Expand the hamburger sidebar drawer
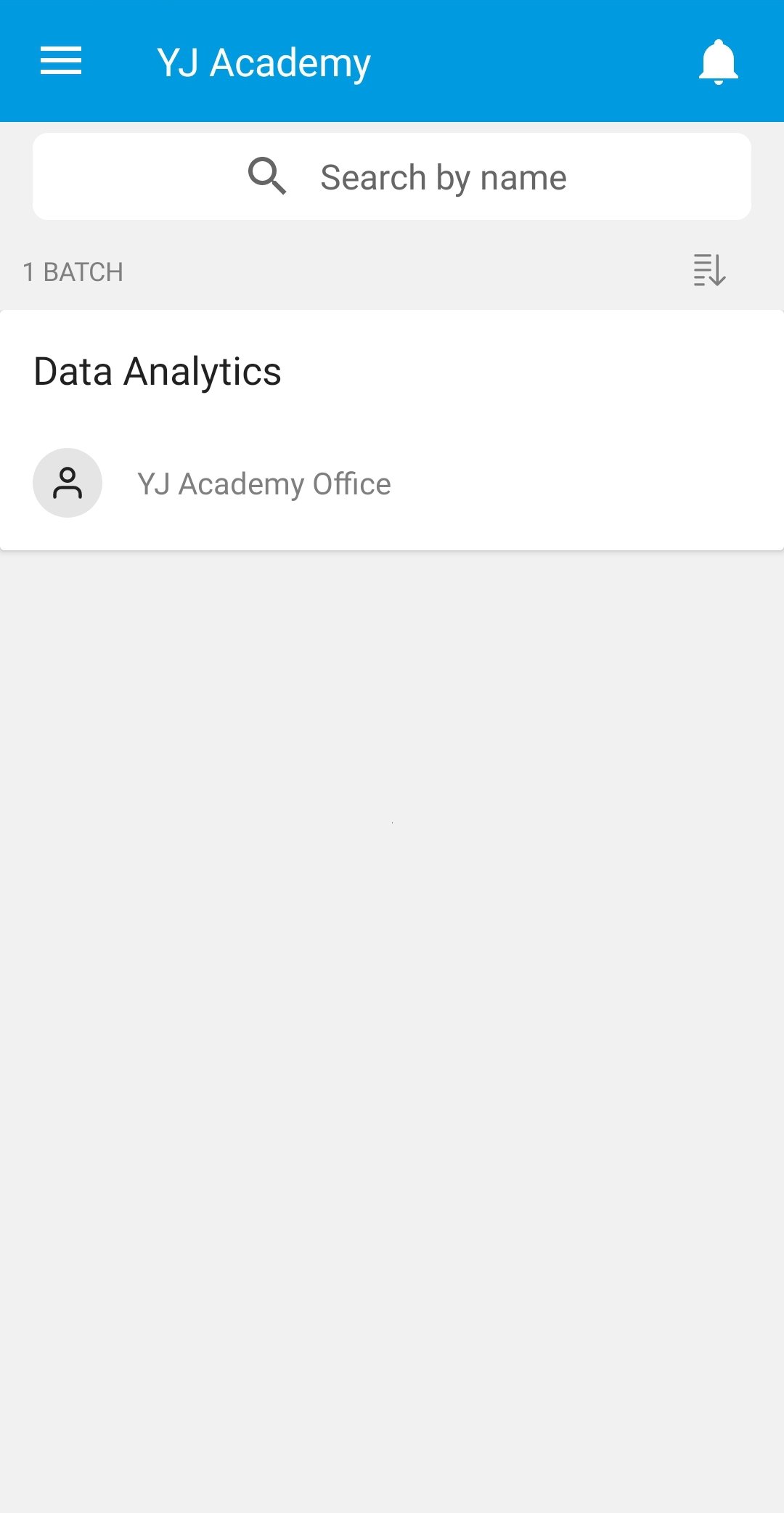The image size is (784, 1513). (60, 61)
